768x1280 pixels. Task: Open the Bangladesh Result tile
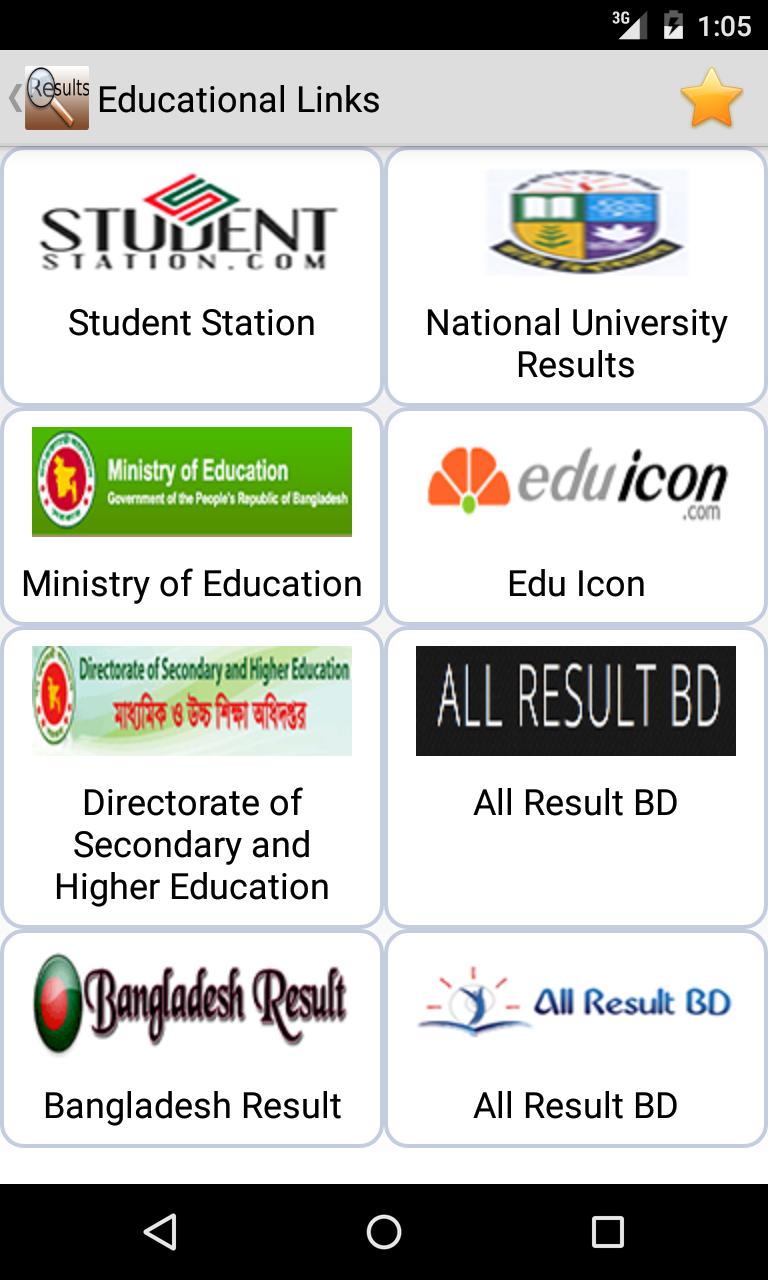[x=191, y=1040]
